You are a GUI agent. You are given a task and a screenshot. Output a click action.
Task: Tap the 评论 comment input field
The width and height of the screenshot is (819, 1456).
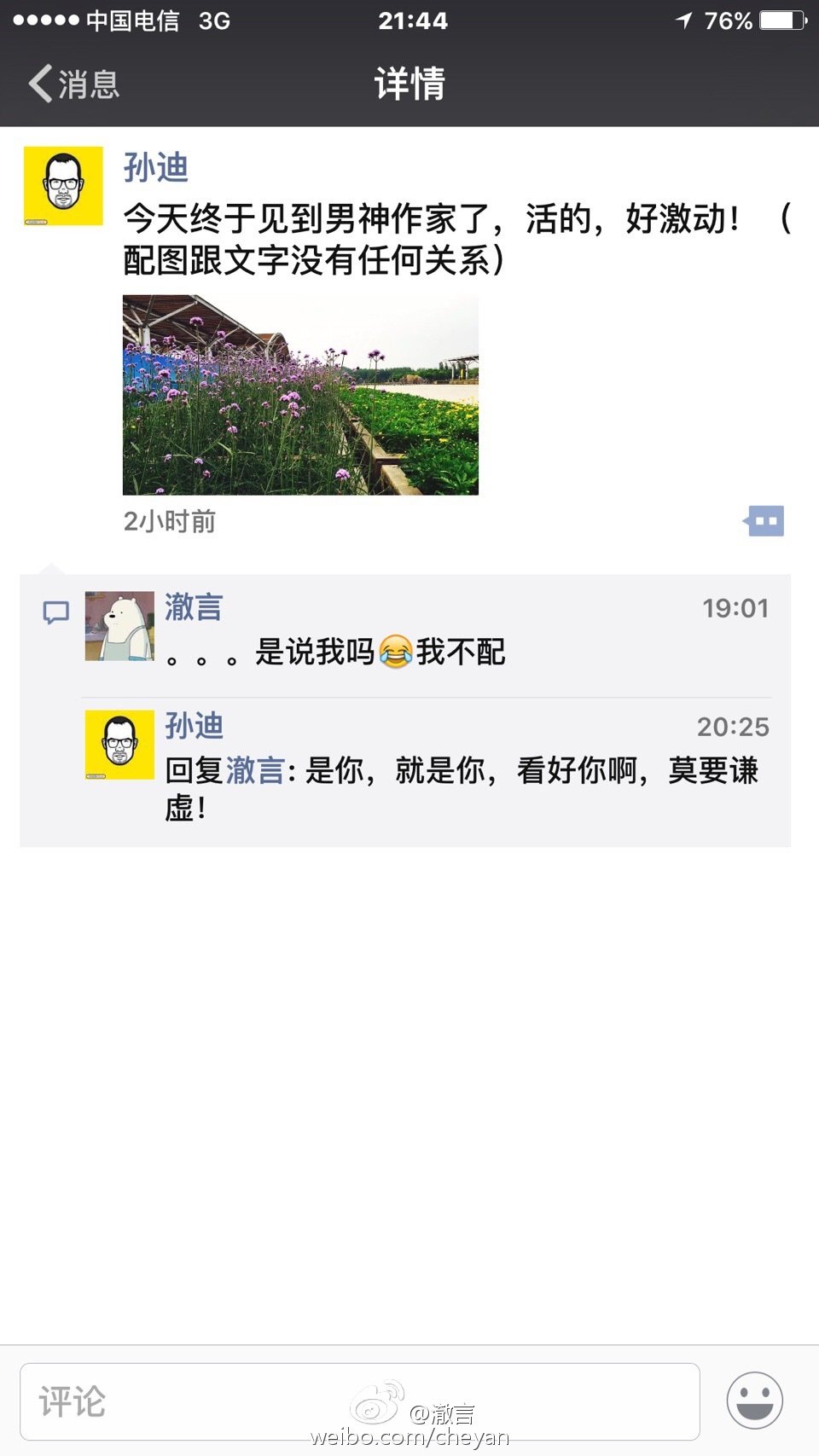tap(256, 1401)
